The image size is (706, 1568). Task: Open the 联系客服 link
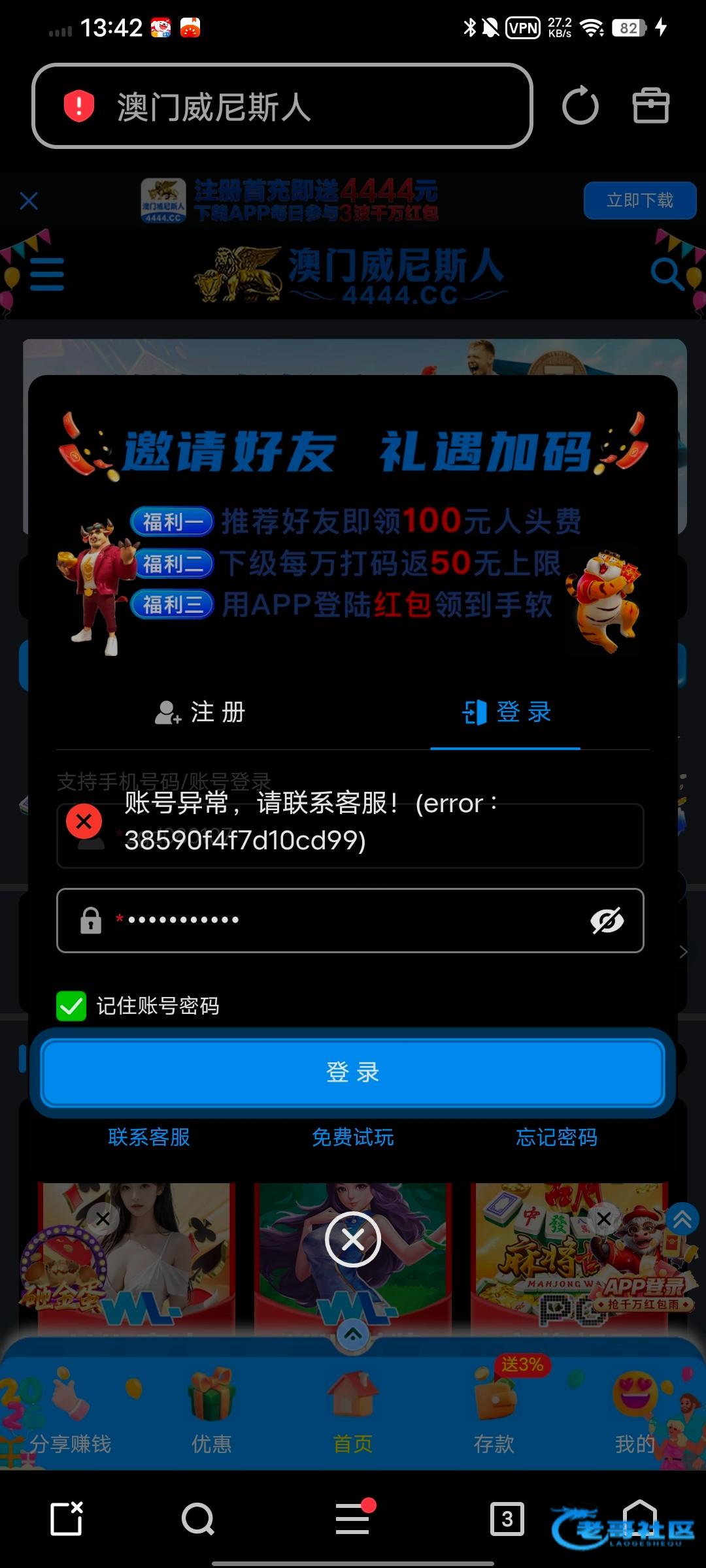149,1137
